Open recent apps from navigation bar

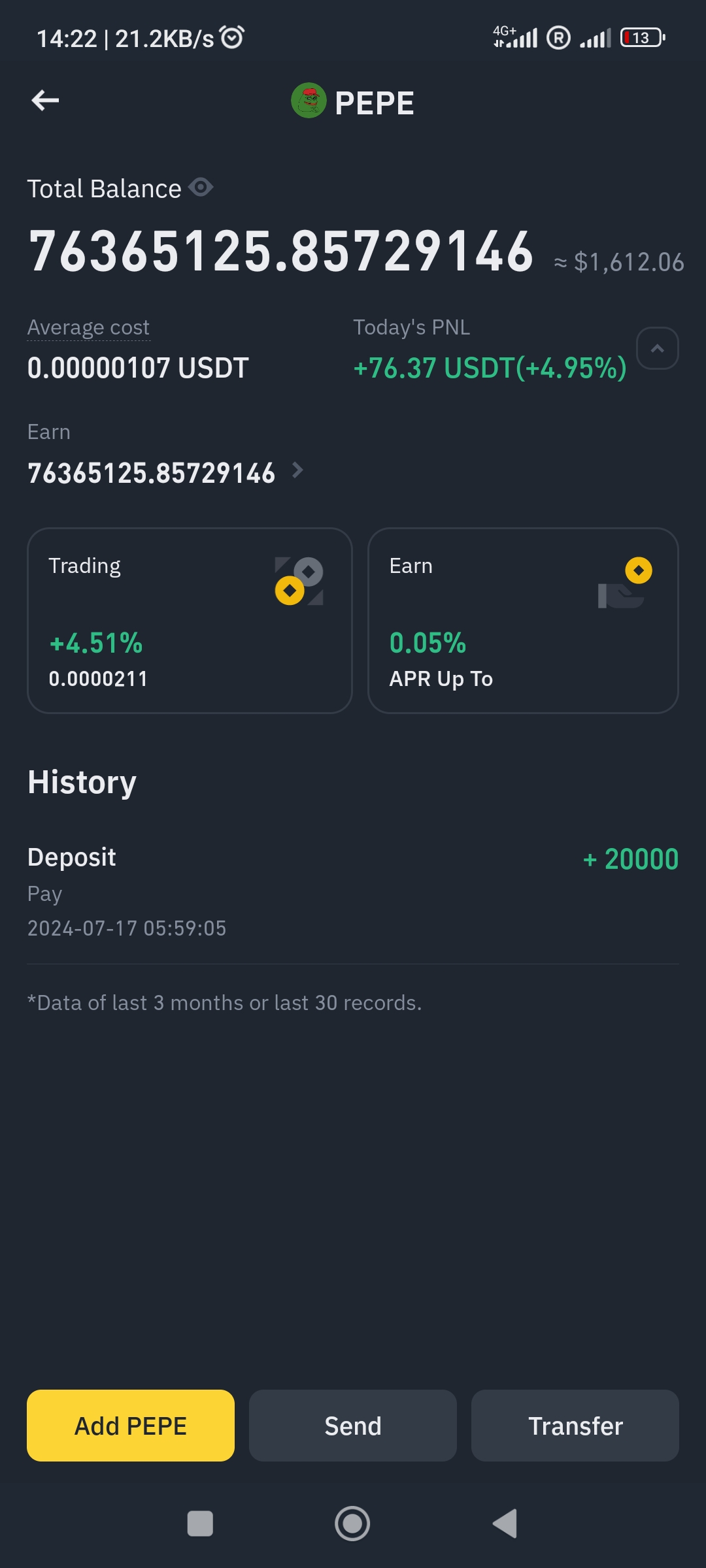tap(200, 1524)
